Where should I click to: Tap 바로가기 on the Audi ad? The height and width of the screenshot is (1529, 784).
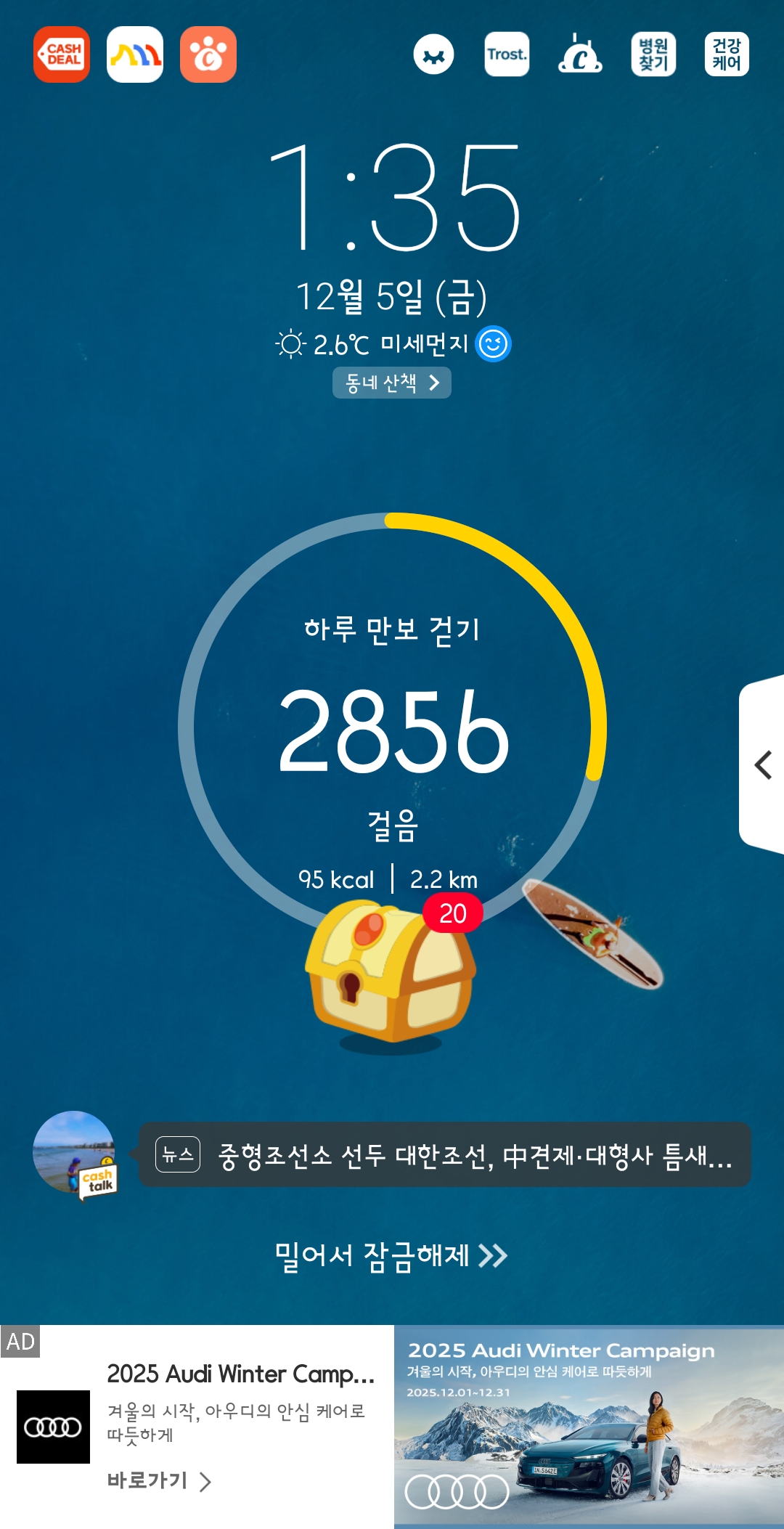pyautogui.click(x=158, y=1480)
